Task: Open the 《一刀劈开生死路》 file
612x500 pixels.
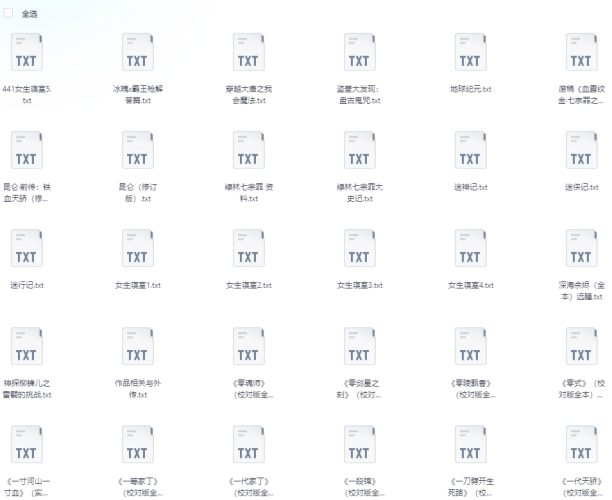Action: tap(469, 447)
